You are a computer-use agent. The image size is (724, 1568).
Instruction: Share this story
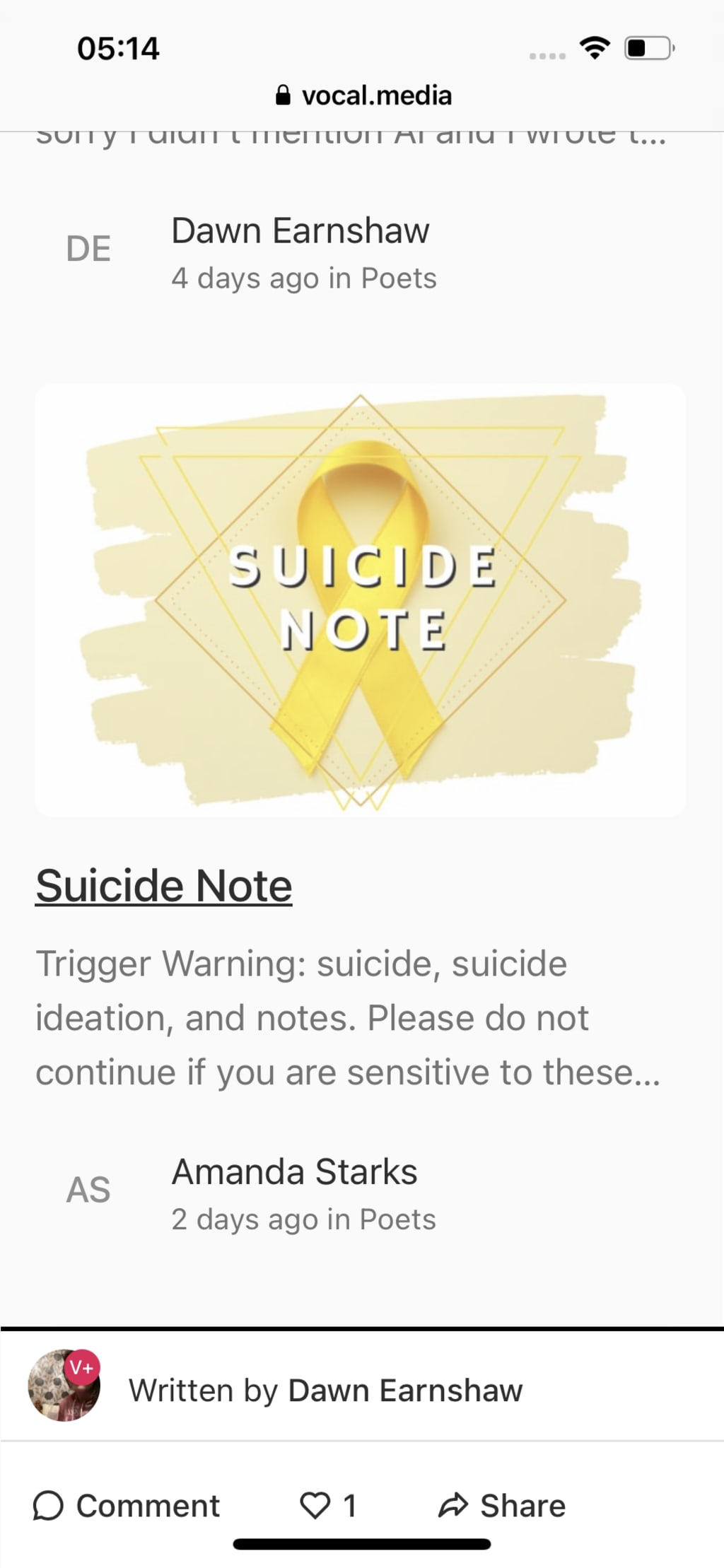(x=502, y=1505)
